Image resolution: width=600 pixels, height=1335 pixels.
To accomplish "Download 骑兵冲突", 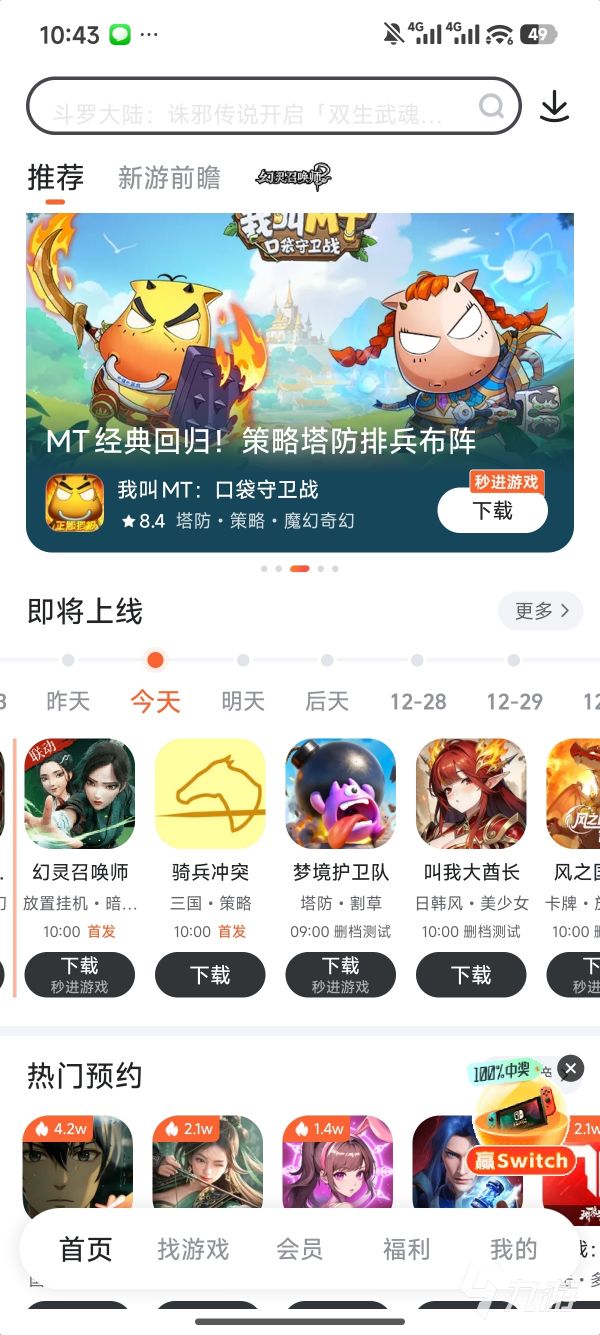I will point(210,975).
